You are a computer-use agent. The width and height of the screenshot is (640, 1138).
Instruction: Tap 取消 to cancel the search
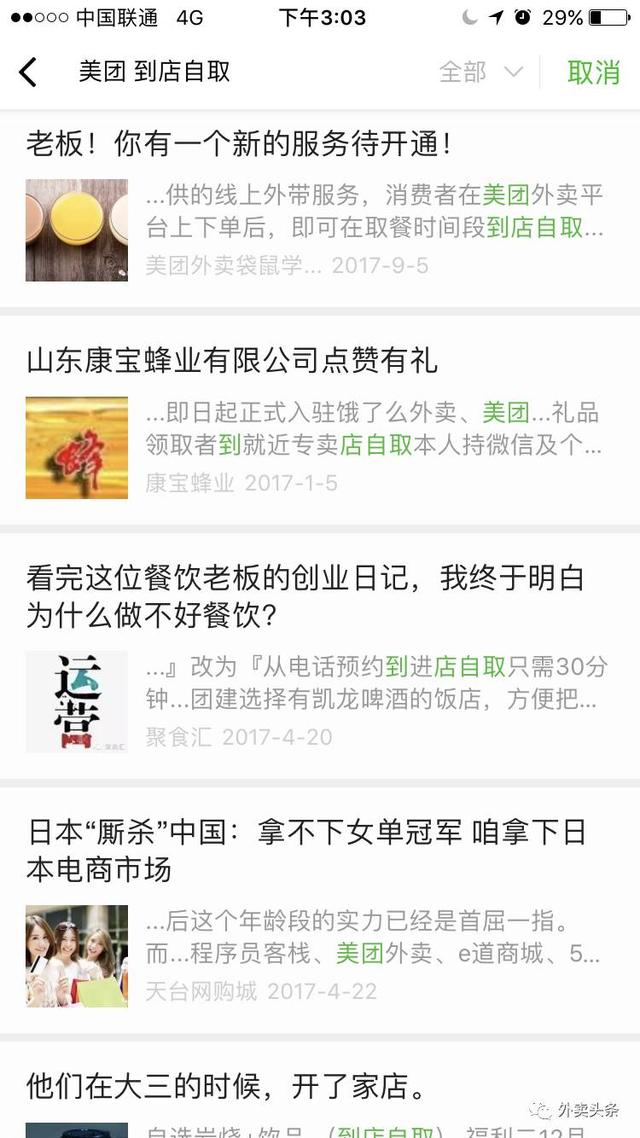tap(593, 72)
